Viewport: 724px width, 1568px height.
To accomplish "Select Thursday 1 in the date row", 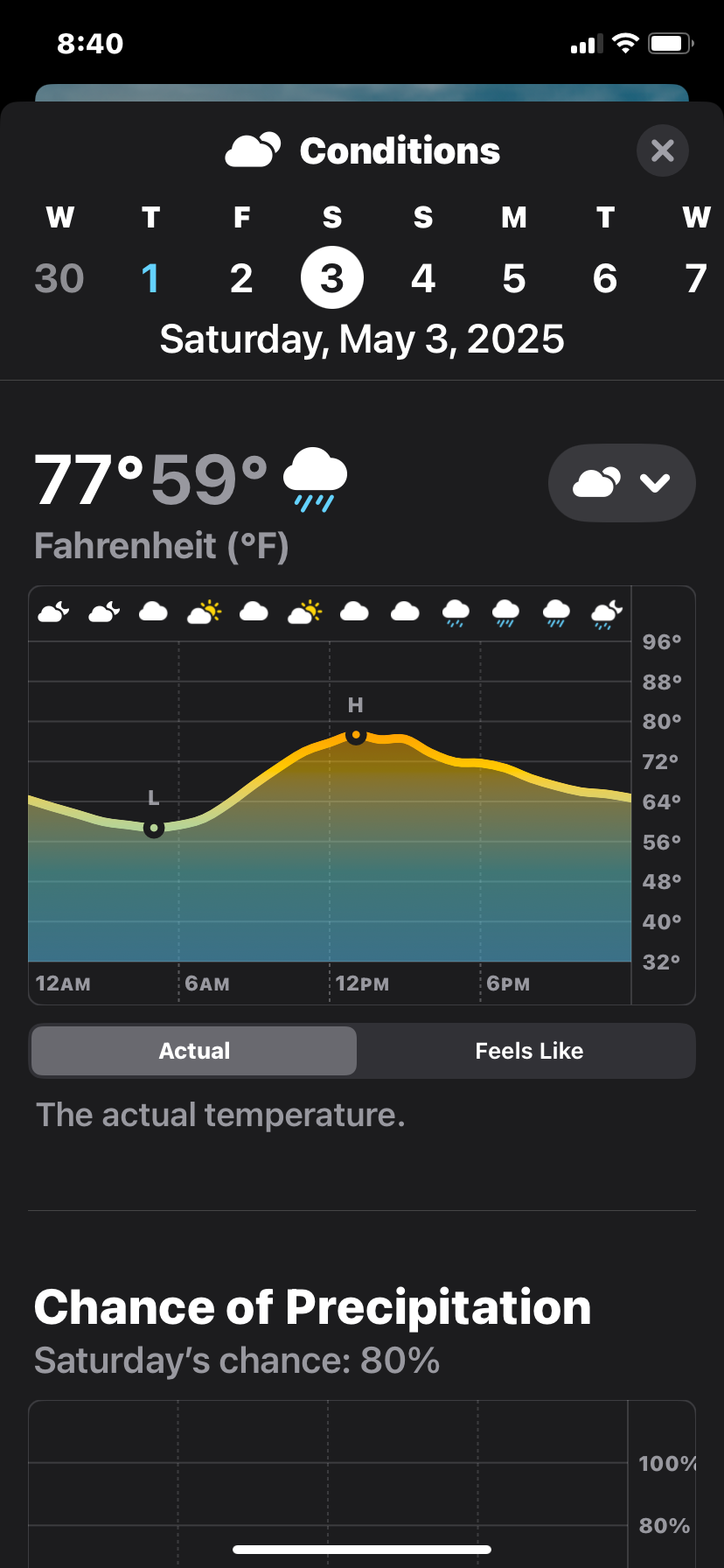I will tap(150, 278).
